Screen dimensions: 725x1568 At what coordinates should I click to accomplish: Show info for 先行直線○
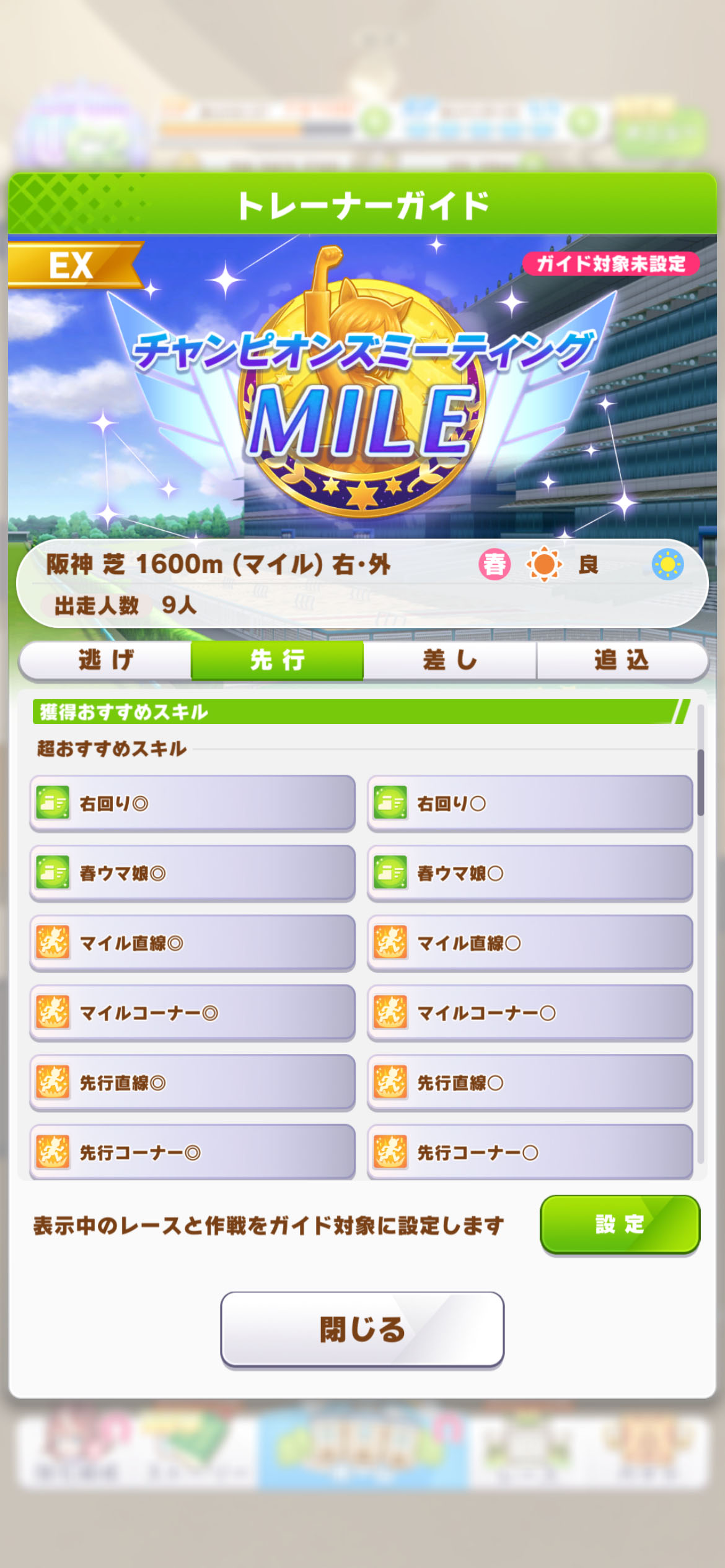pos(530,1082)
